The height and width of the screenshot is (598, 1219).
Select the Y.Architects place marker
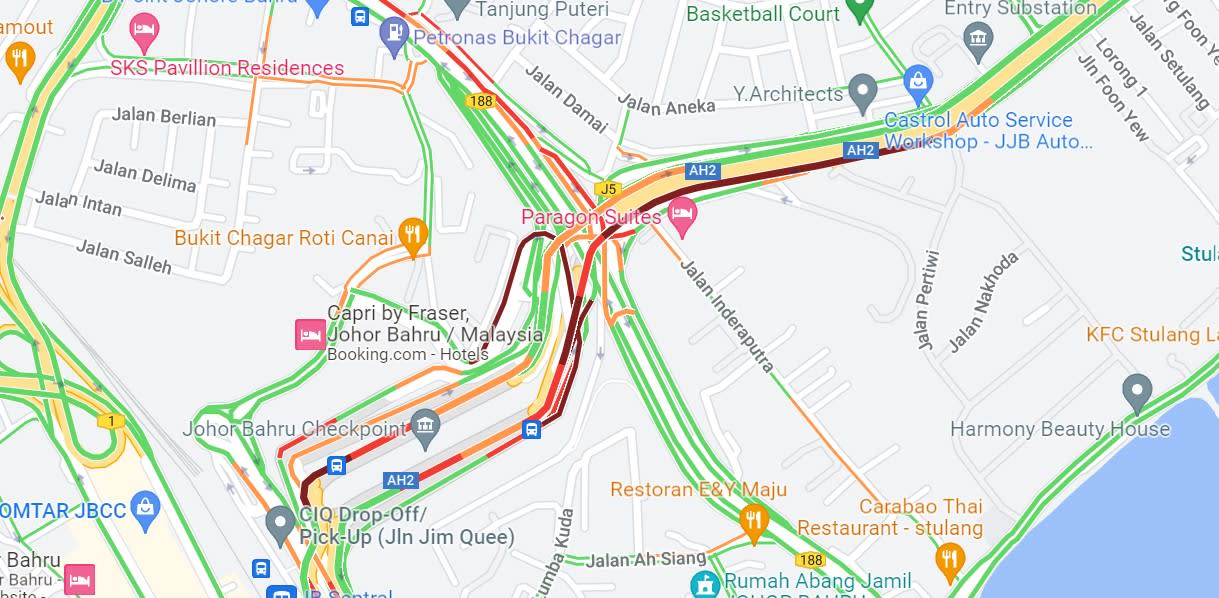pos(862,91)
